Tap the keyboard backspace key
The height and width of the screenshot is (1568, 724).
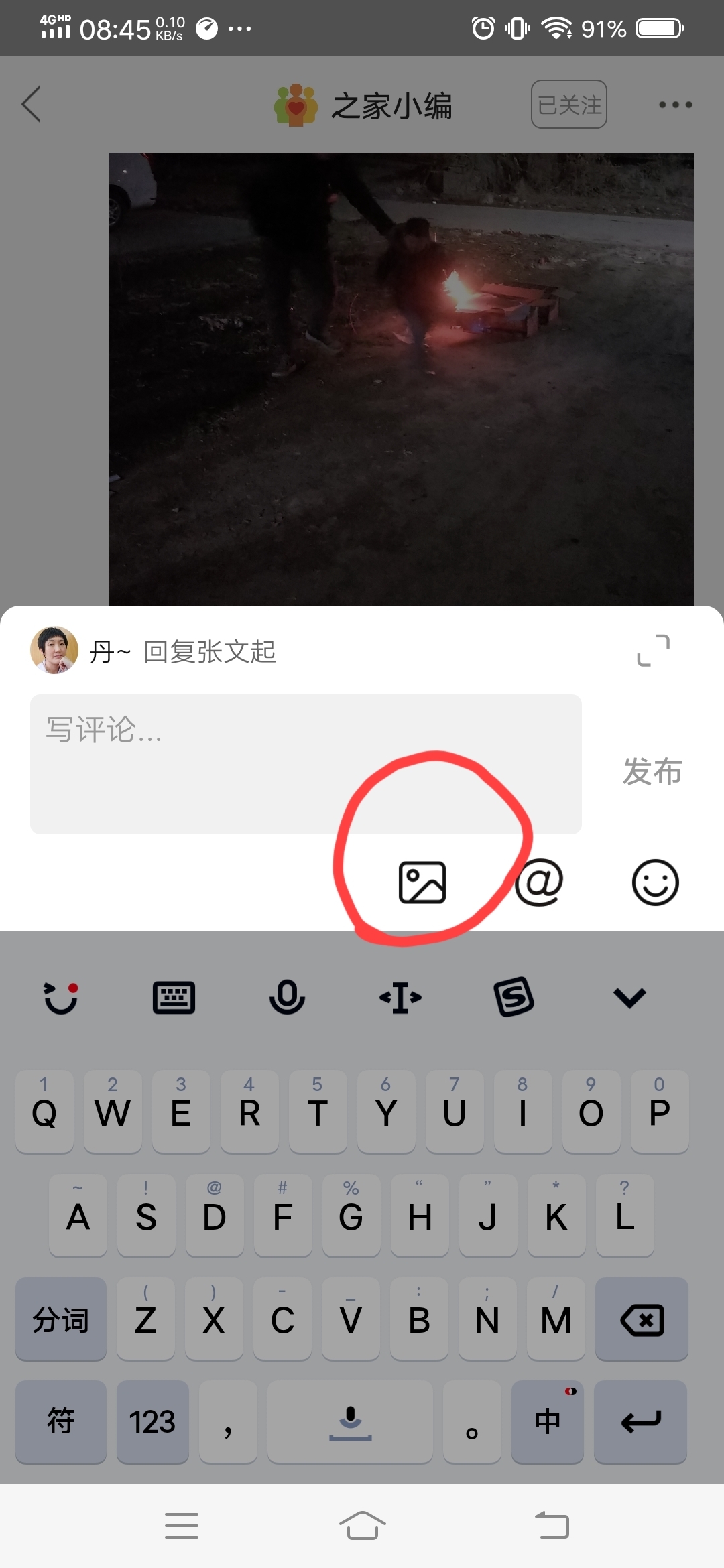pyautogui.click(x=642, y=1319)
